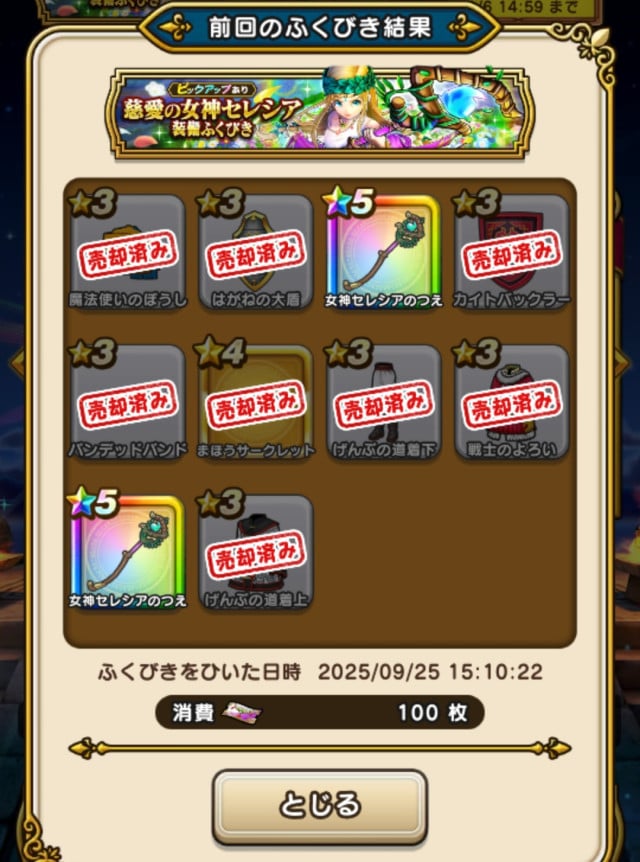Select the げんぶの道着上 item tile
Image resolution: width=640 pixels, height=862 pixels.
(256, 551)
